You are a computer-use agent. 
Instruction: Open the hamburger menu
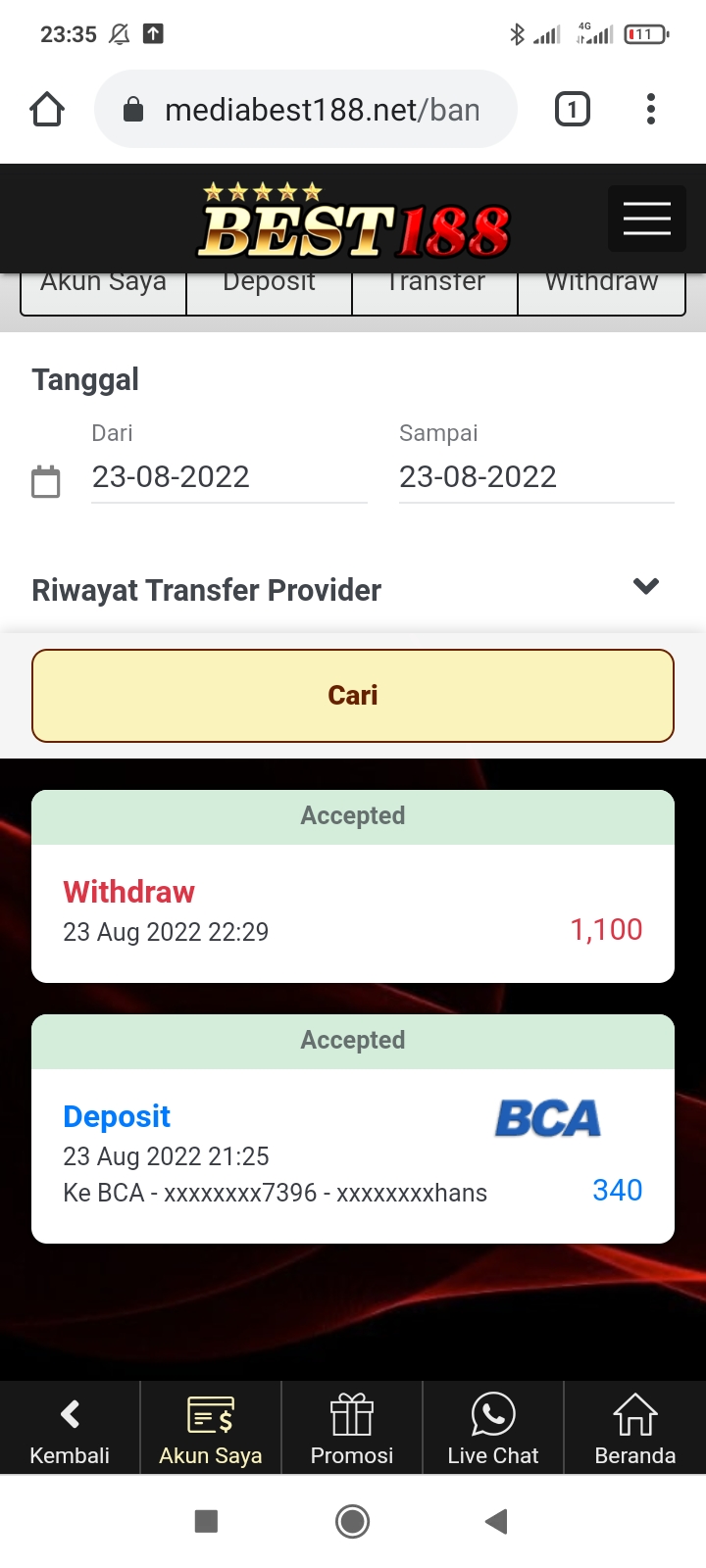646,218
